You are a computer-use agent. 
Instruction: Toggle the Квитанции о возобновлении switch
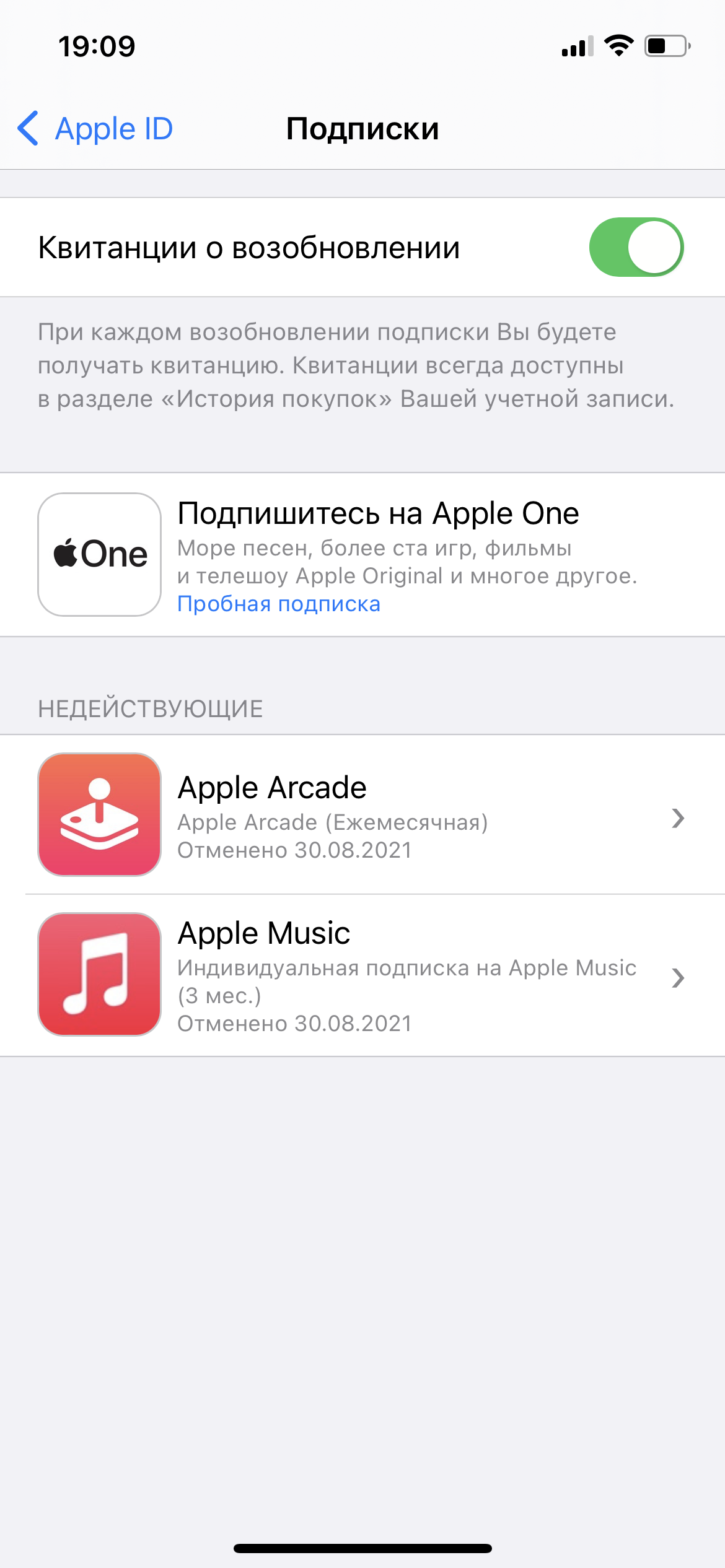pyautogui.click(x=636, y=247)
